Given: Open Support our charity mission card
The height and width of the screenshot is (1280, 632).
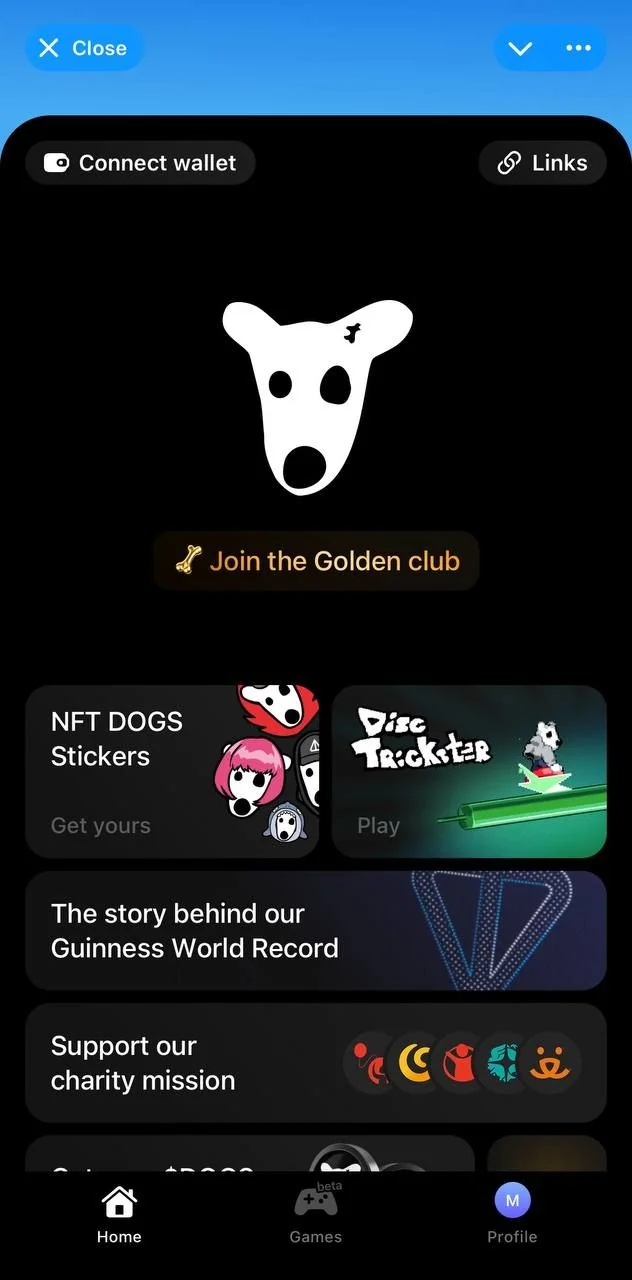Looking at the screenshot, I should 316,1063.
